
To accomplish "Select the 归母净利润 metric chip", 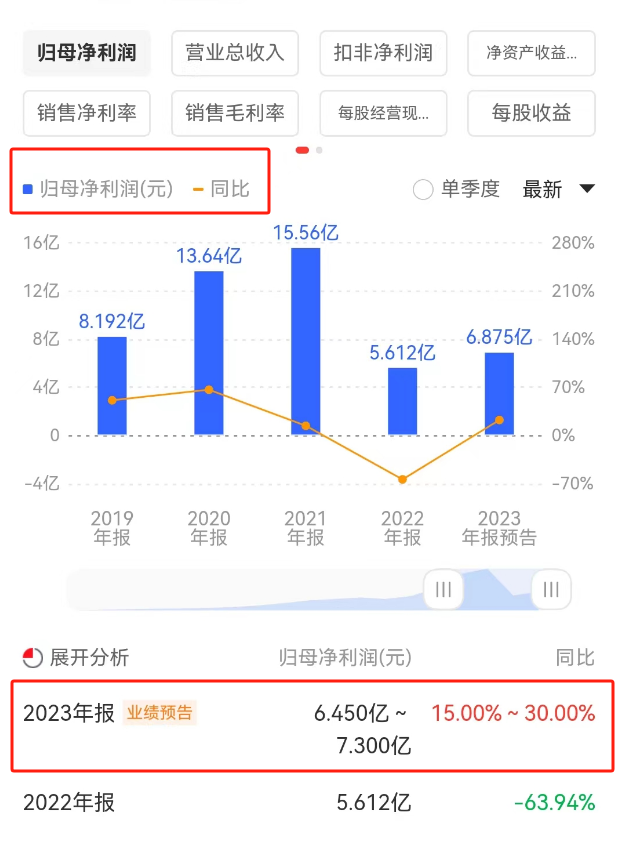I will (86, 53).
